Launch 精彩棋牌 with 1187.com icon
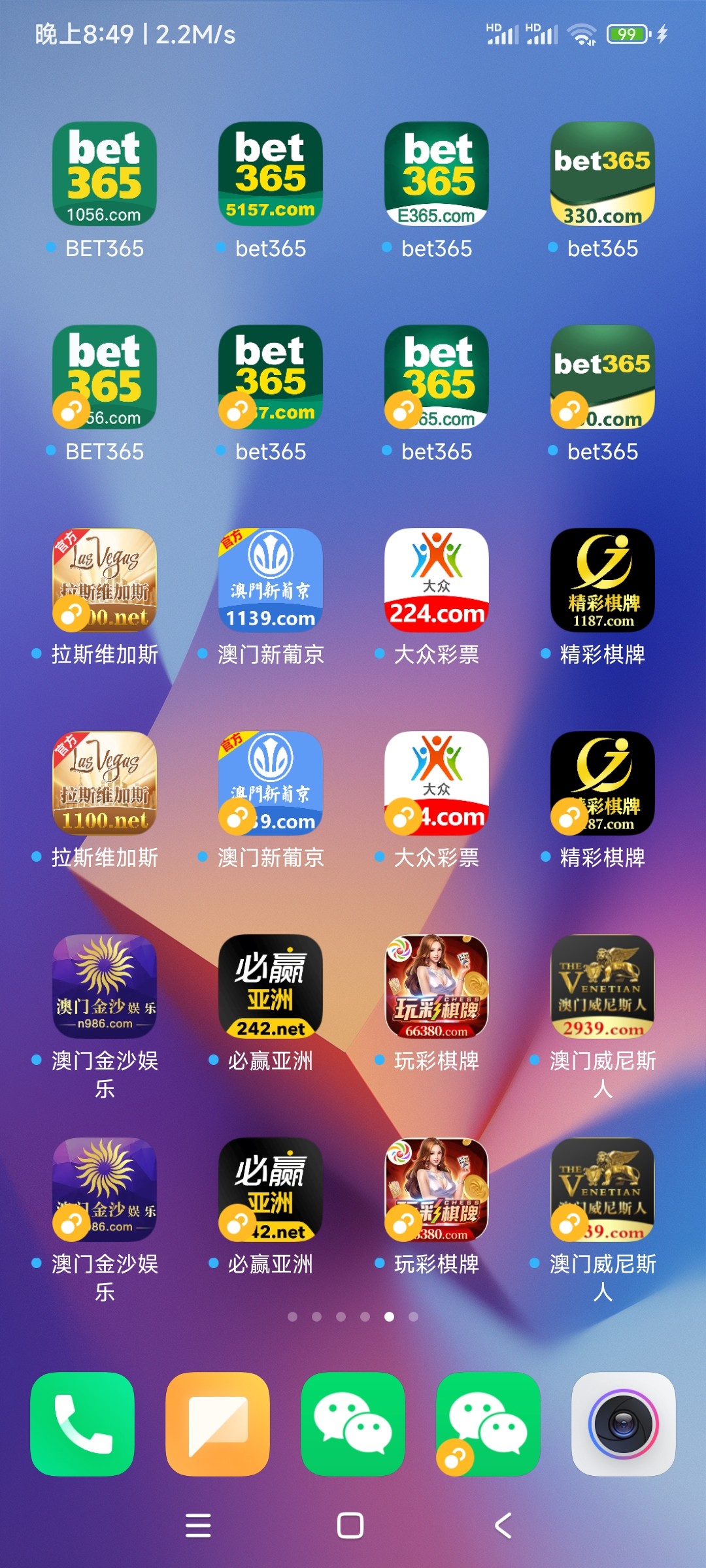706x1568 pixels. click(x=603, y=580)
